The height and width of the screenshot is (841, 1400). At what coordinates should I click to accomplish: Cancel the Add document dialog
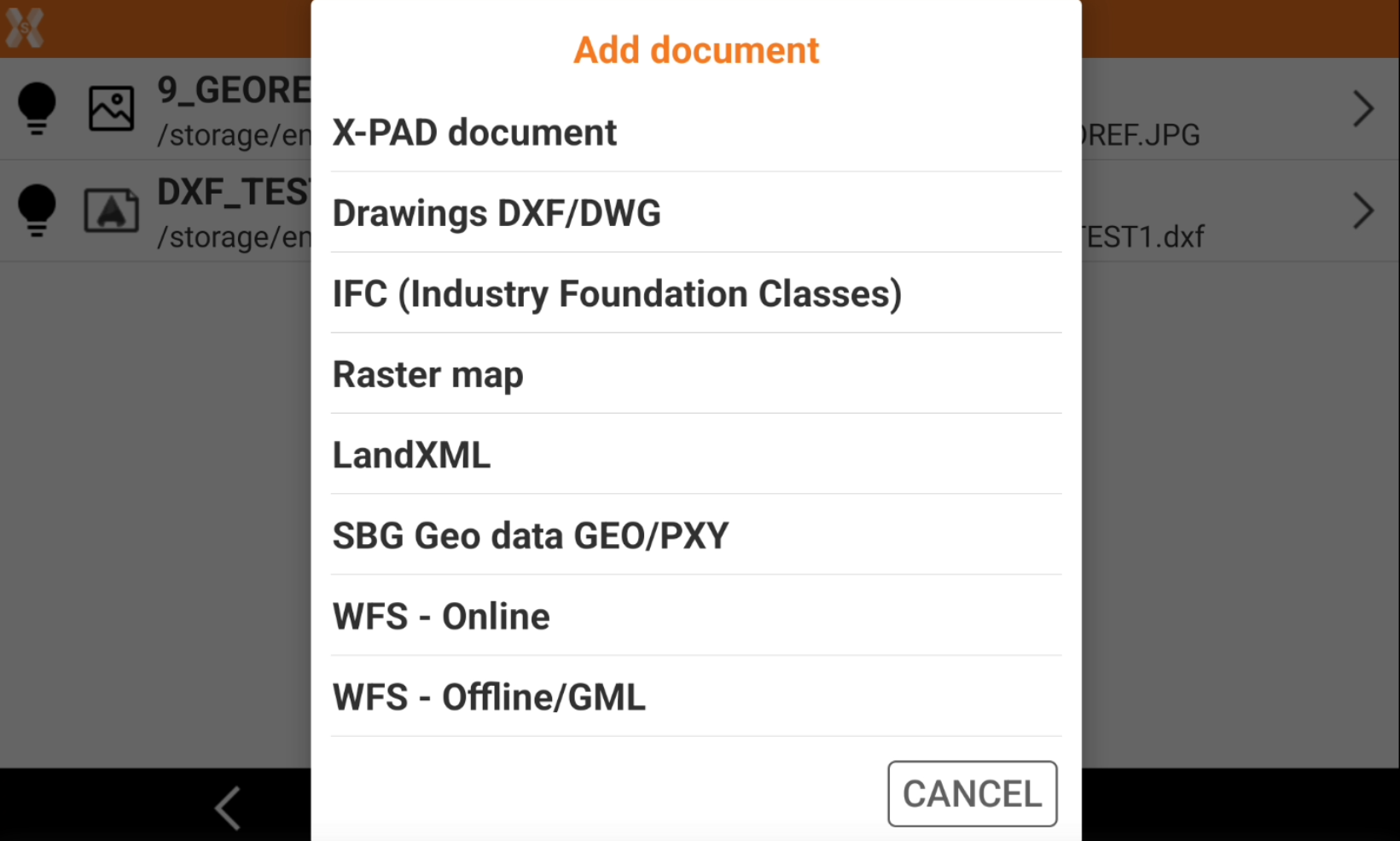[x=972, y=794]
